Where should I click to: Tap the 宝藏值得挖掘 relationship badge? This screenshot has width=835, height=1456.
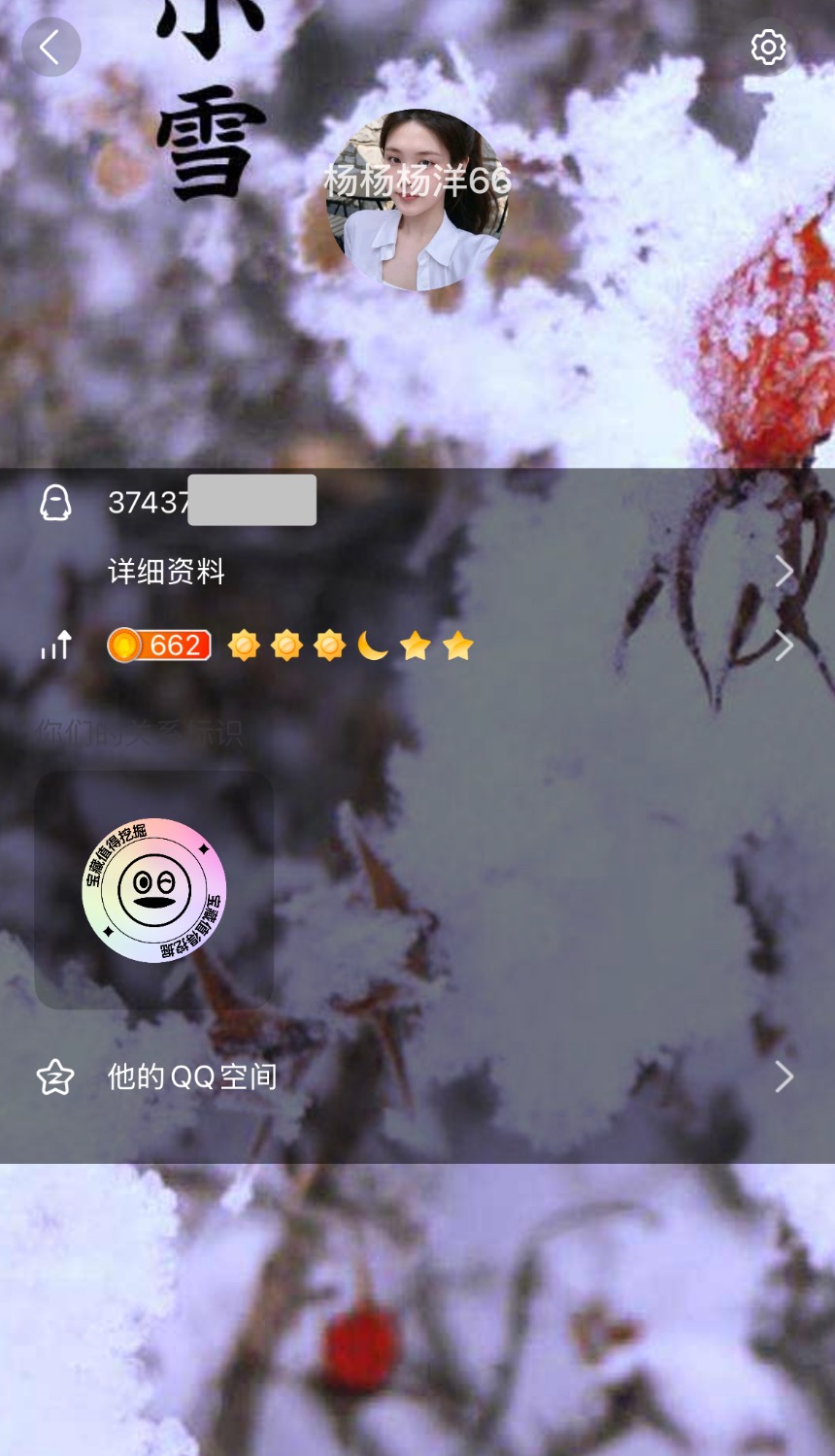pyautogui.click(x=154, y=890)
